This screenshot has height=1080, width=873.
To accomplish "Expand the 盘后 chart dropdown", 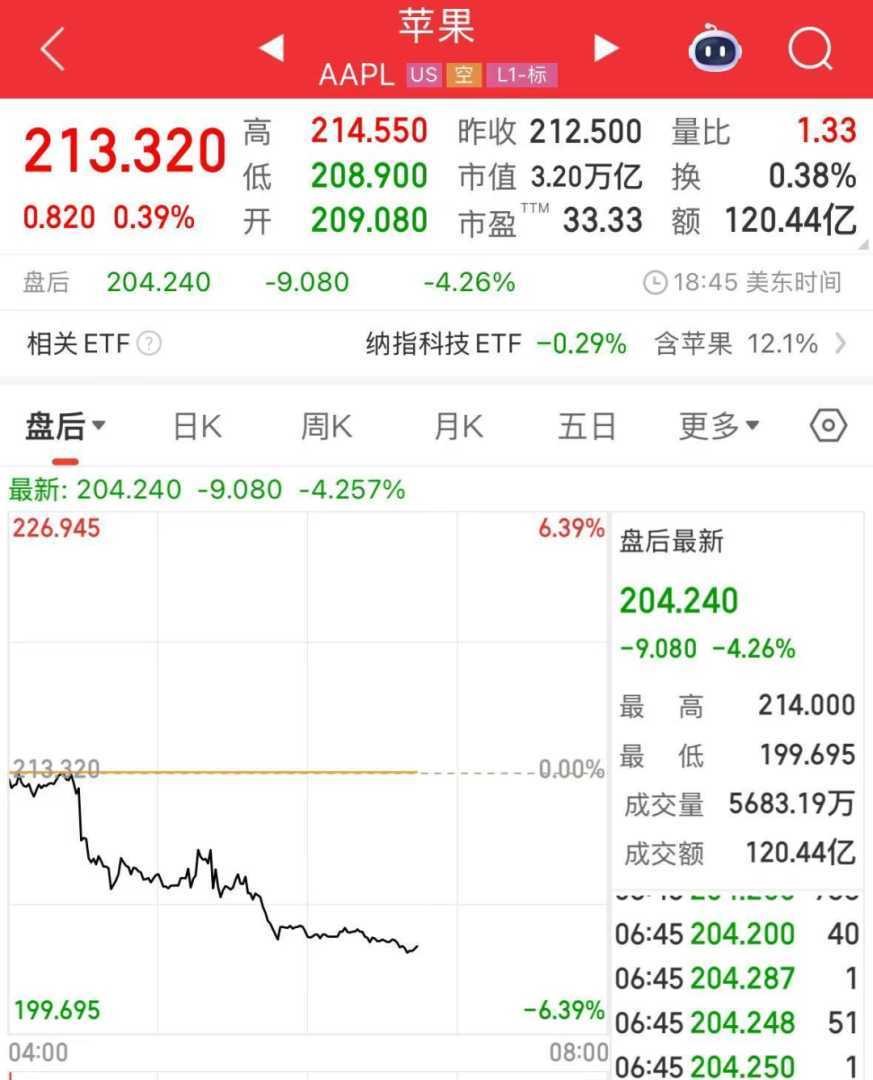I will (66, 427).
